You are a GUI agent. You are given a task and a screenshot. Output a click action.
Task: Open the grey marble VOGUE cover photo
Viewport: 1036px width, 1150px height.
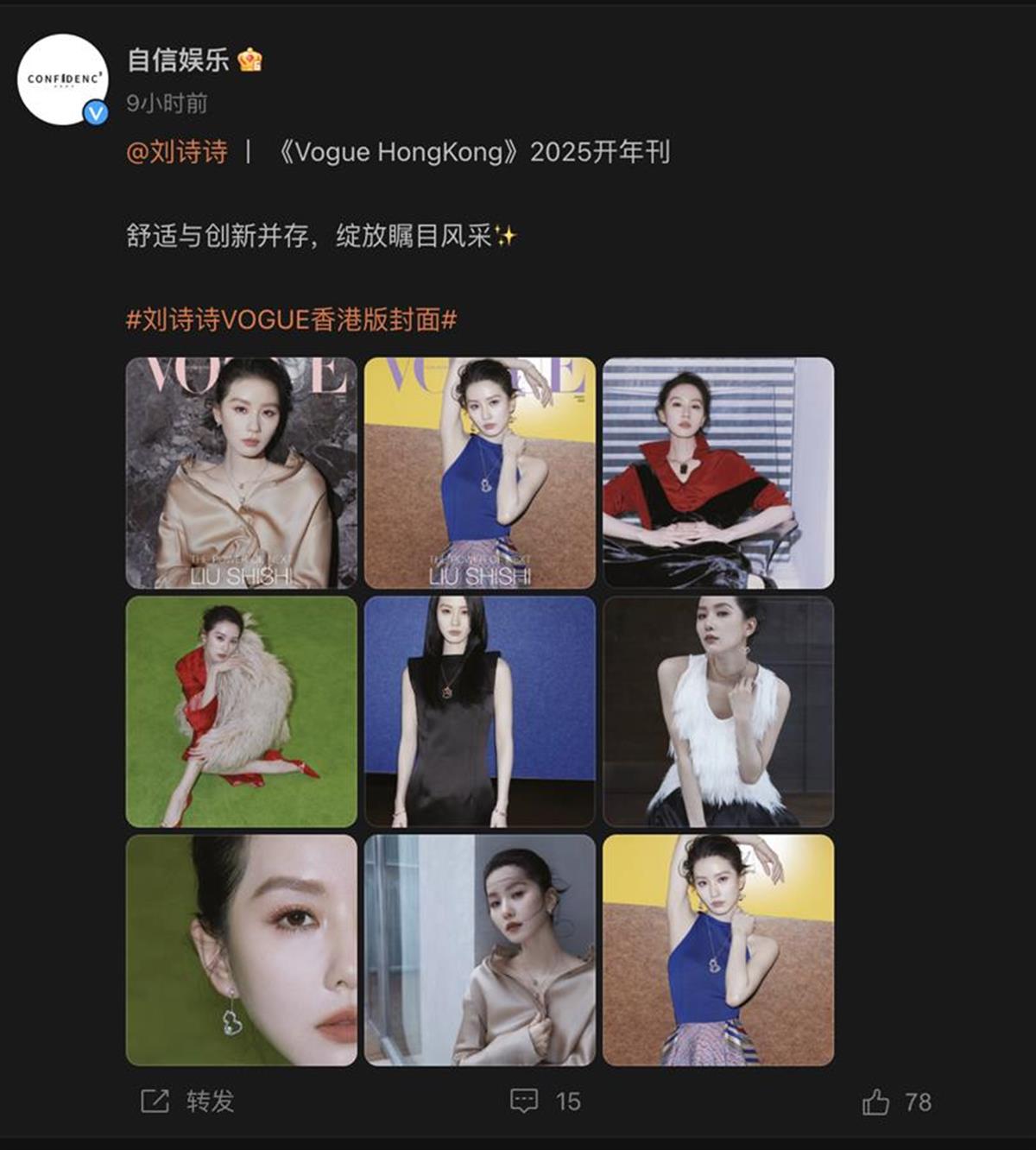pyautogui.click(x=242, y=473)
